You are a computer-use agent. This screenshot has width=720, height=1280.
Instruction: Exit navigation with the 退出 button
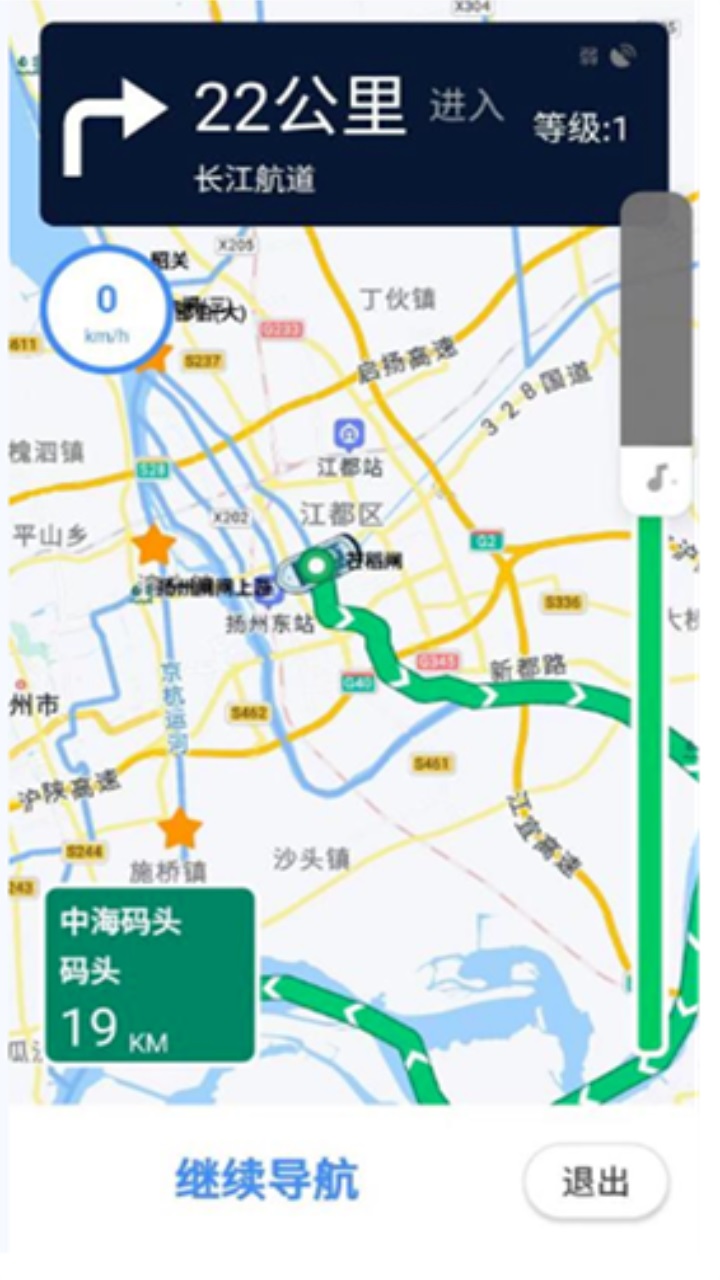click(x=595, y=1182)
